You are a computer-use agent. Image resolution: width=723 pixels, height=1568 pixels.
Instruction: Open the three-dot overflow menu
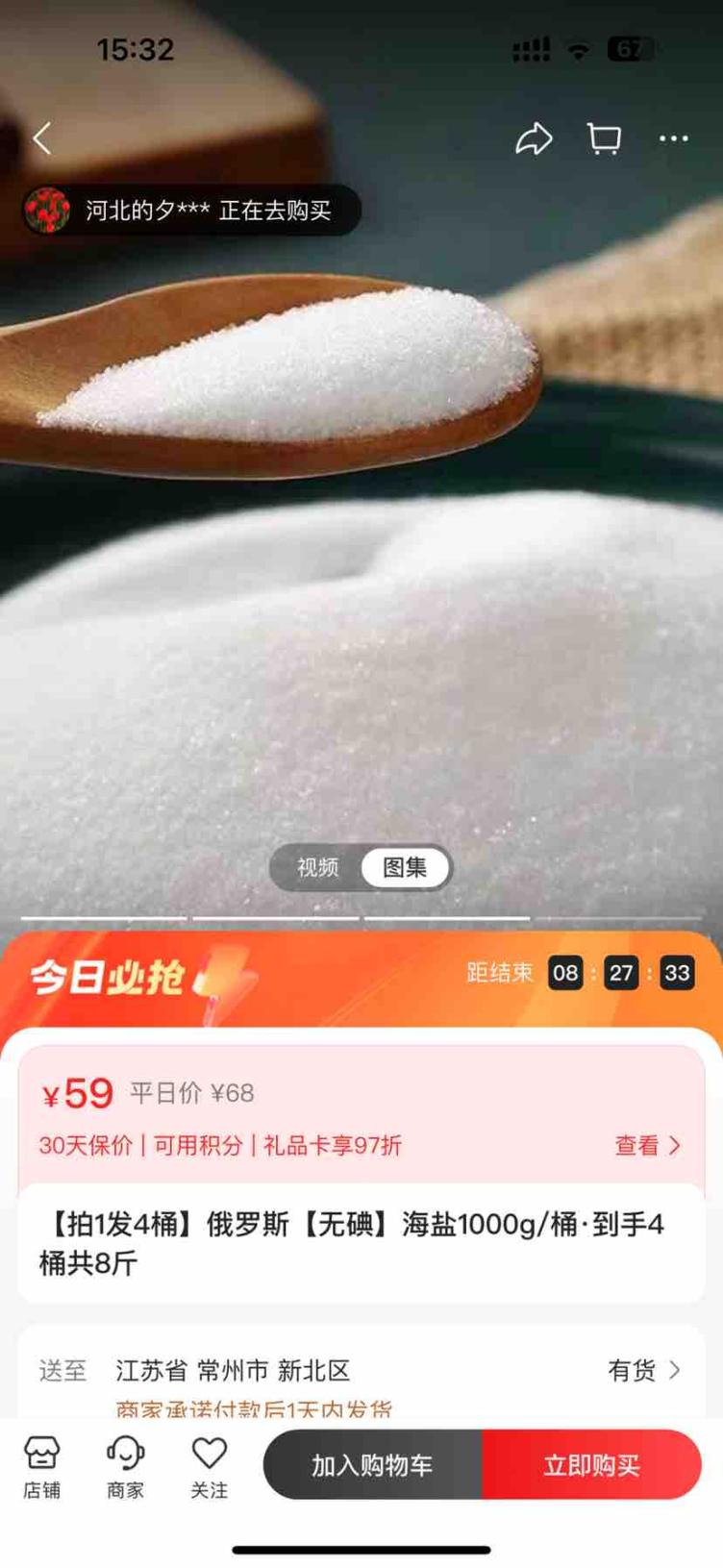(673, 139)
